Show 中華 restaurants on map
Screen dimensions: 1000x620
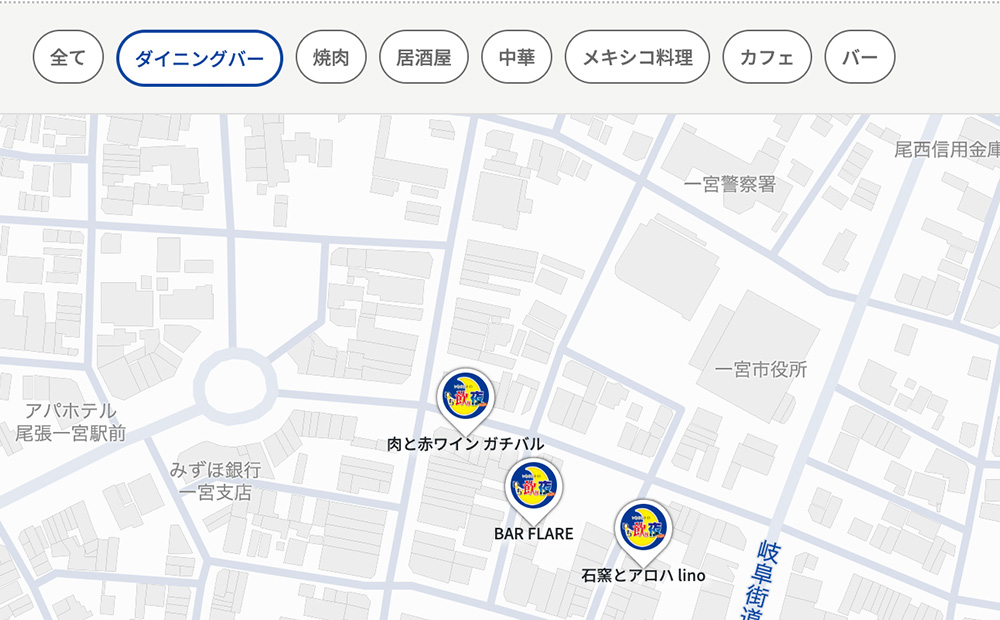tap(517, 58)
